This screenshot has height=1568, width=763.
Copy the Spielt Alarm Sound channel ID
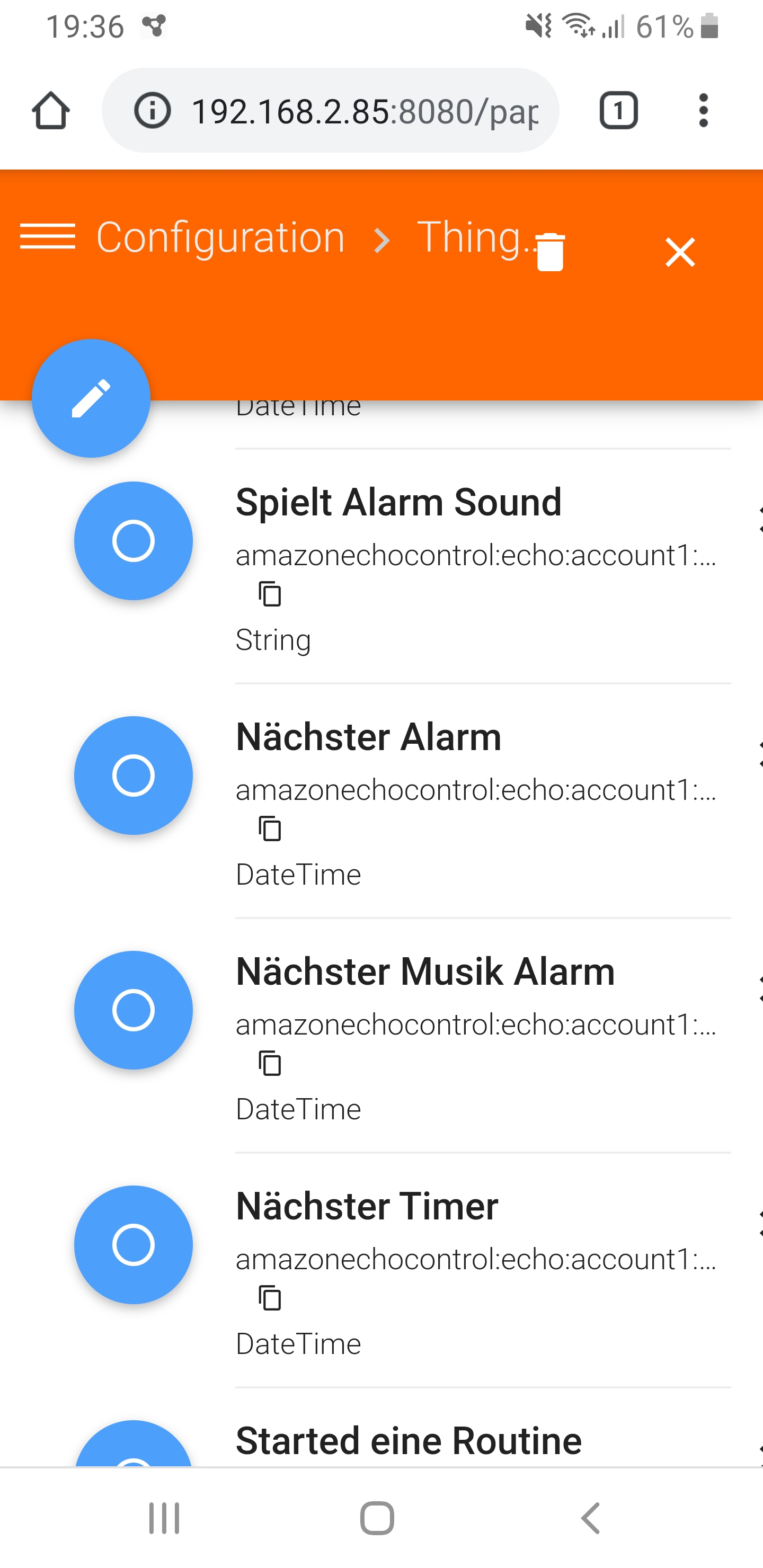(x=270, y=594)
